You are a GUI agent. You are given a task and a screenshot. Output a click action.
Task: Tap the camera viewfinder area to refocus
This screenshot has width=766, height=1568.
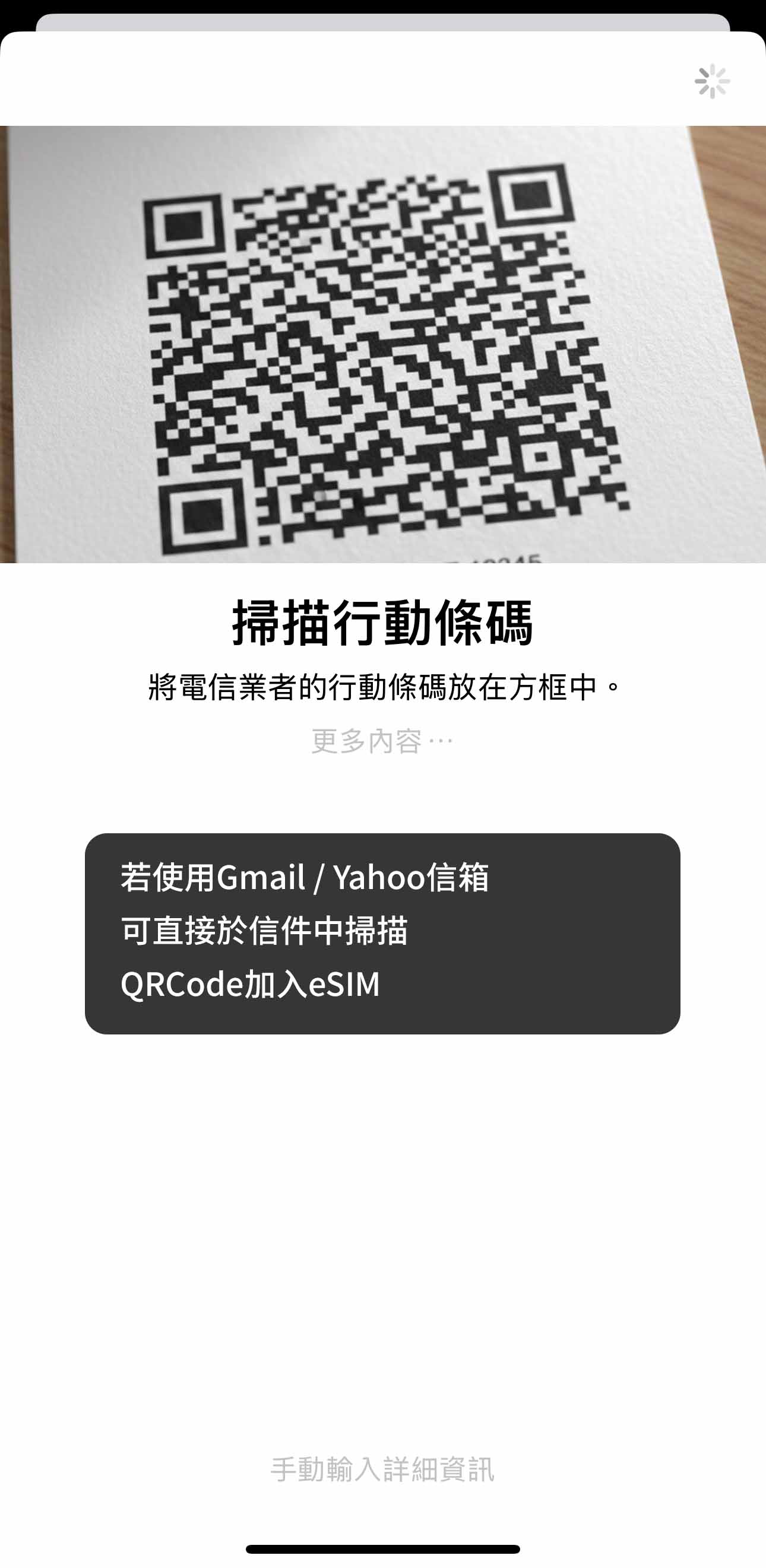[384, 341]
